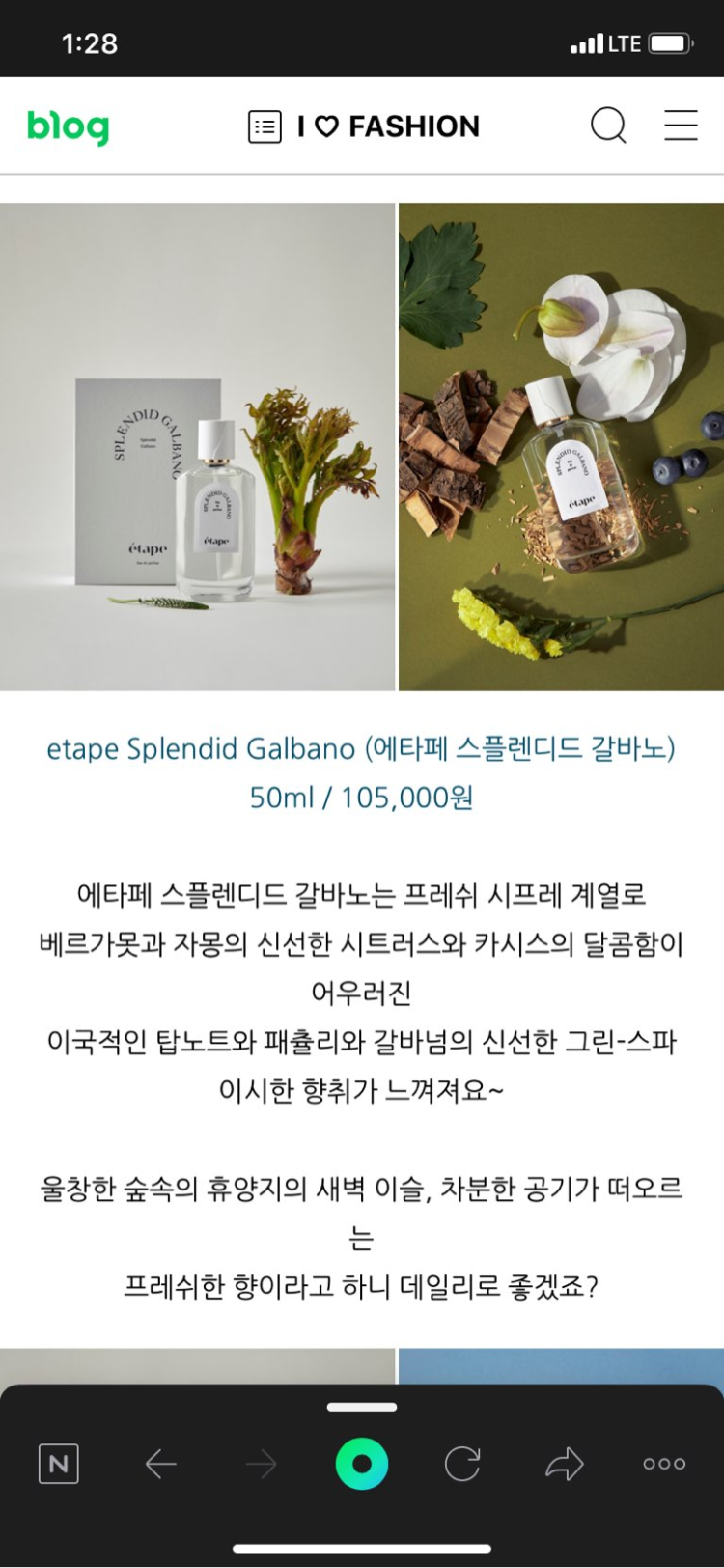The image size is (724, 1568).
Task: Share this blog page
Action: (x=564, y=1464)
